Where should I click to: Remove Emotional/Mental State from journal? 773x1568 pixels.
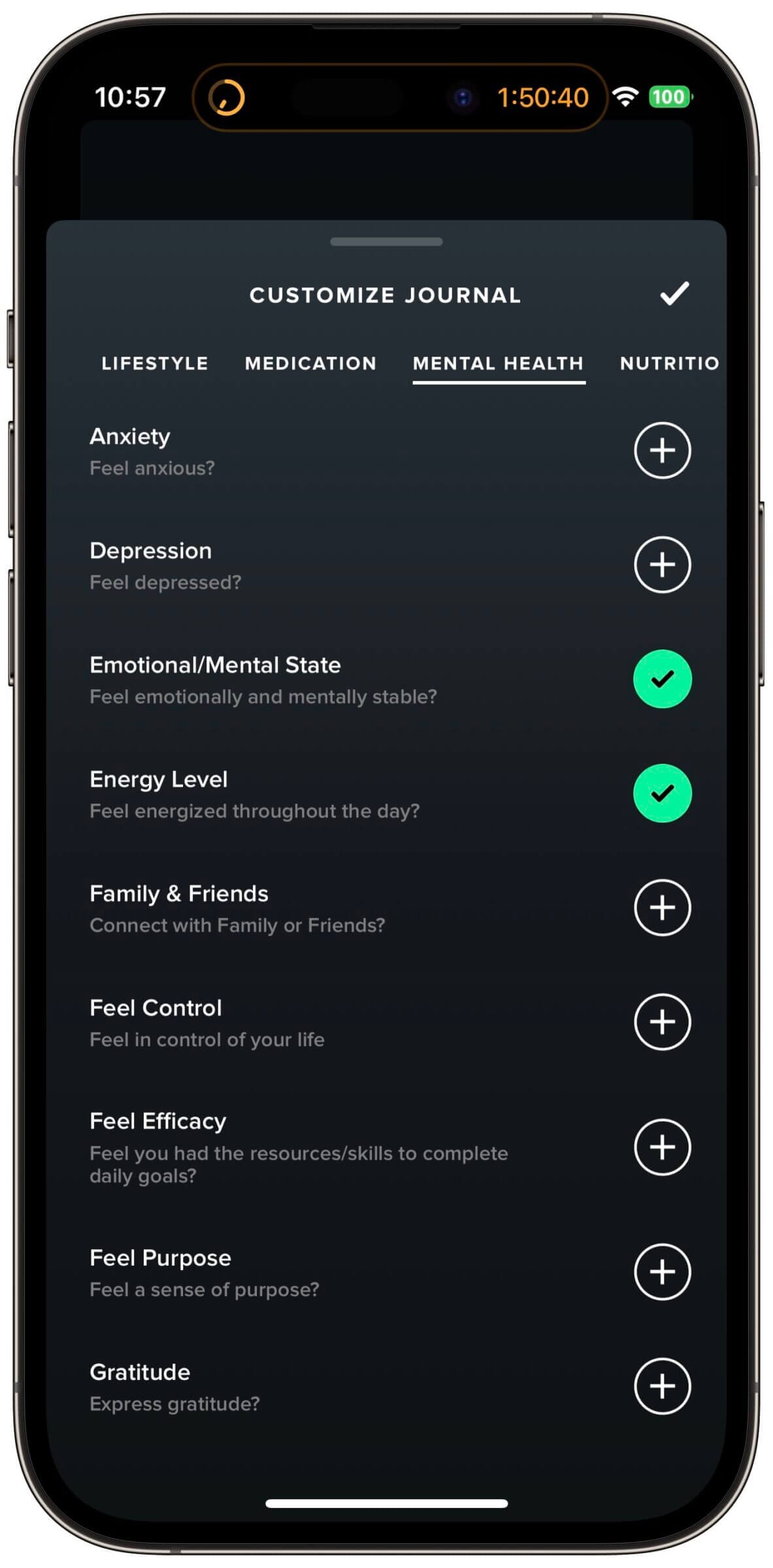[662, 679]
